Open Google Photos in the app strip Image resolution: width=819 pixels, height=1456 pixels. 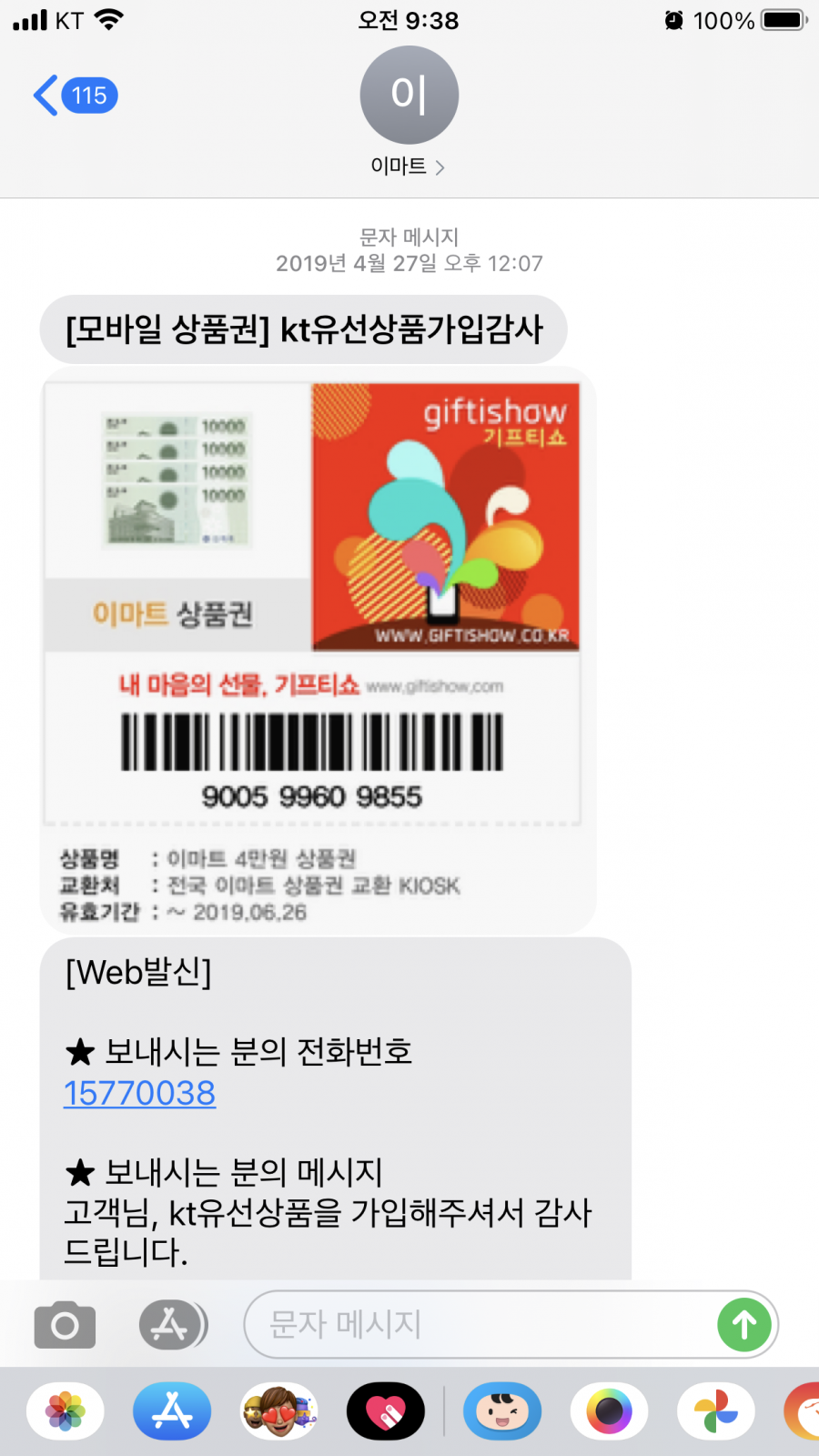[716, 1411]
